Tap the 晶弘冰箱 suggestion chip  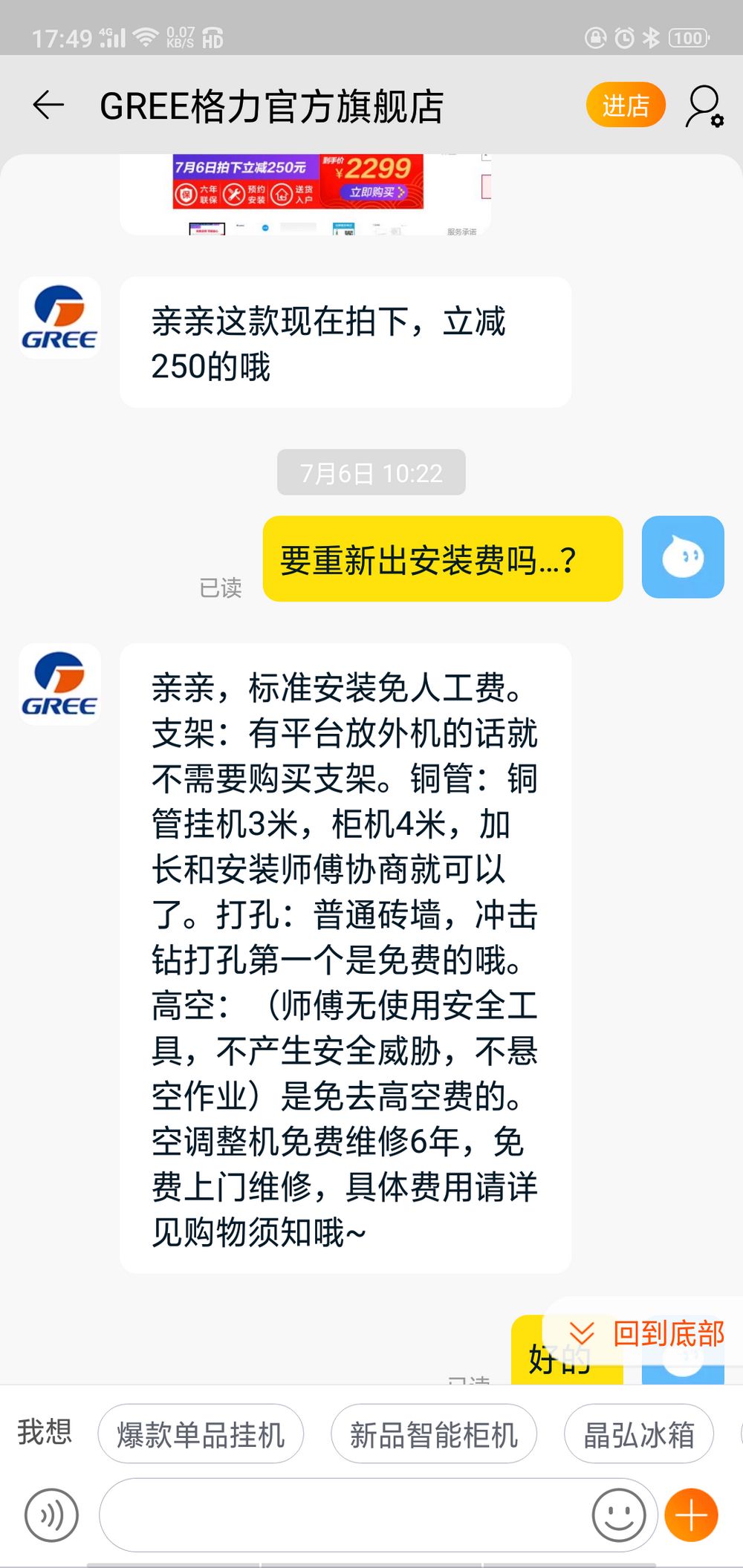(639, 1434)
